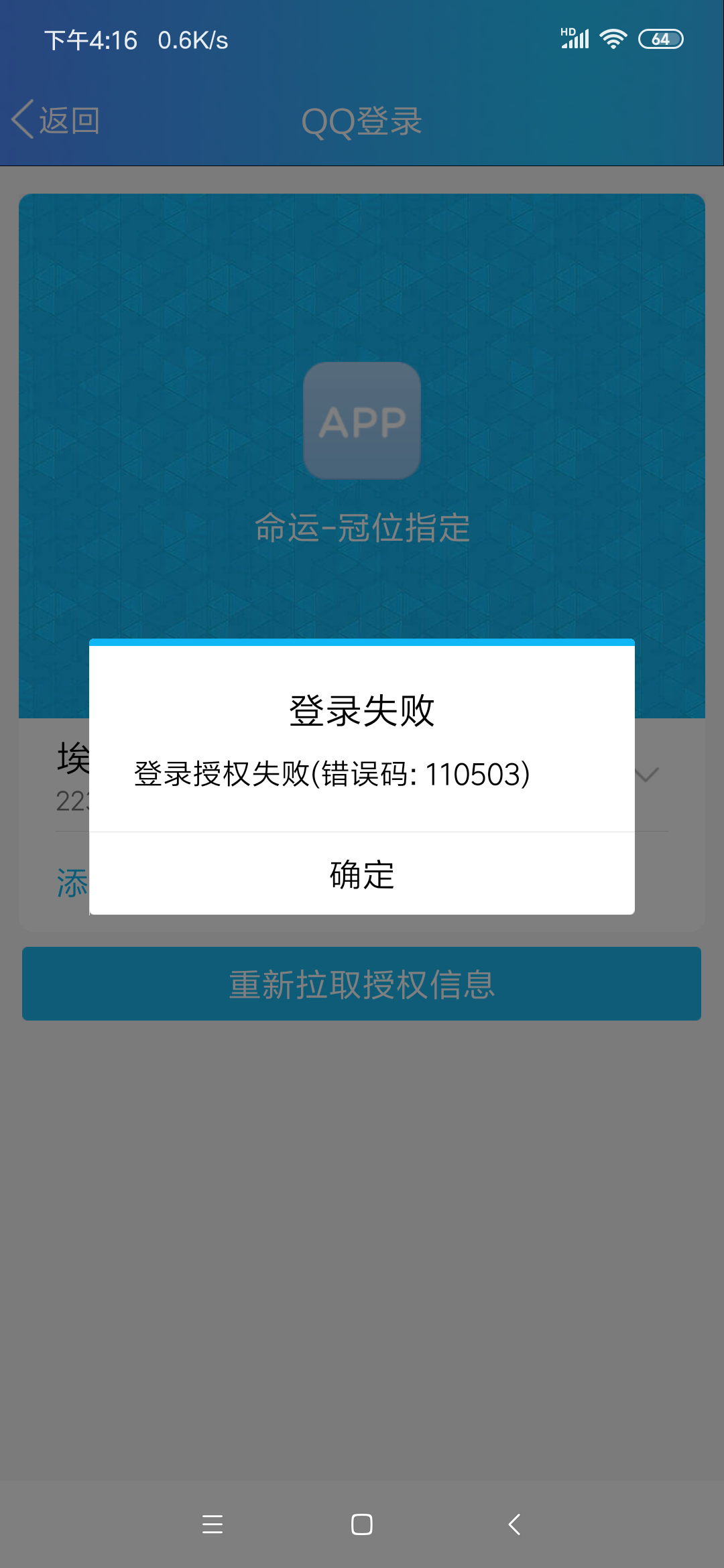The width and height of the screenshot is (724, 1568).
Task: Confirm the login failed dialog with 确定
Action: coord(362,874)
